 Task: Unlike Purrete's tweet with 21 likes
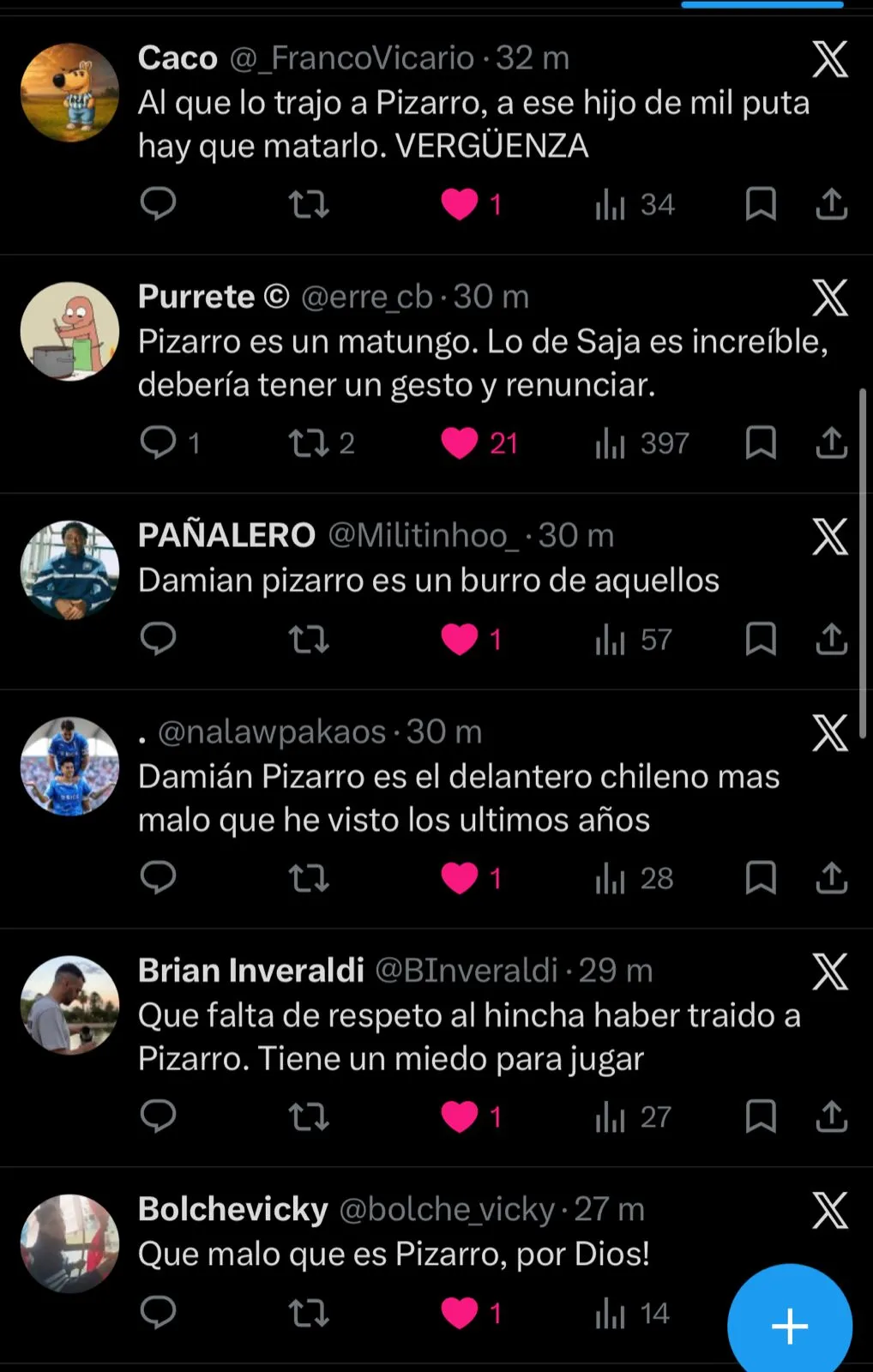pos(460,443)
